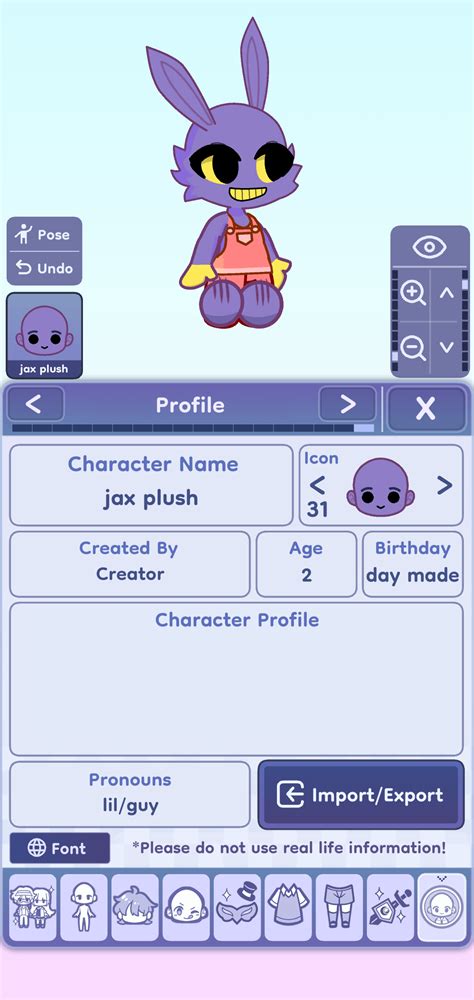This screenshot has height=1000, width=474.
Task: Zoom out from the character
Action: (413, 348)
